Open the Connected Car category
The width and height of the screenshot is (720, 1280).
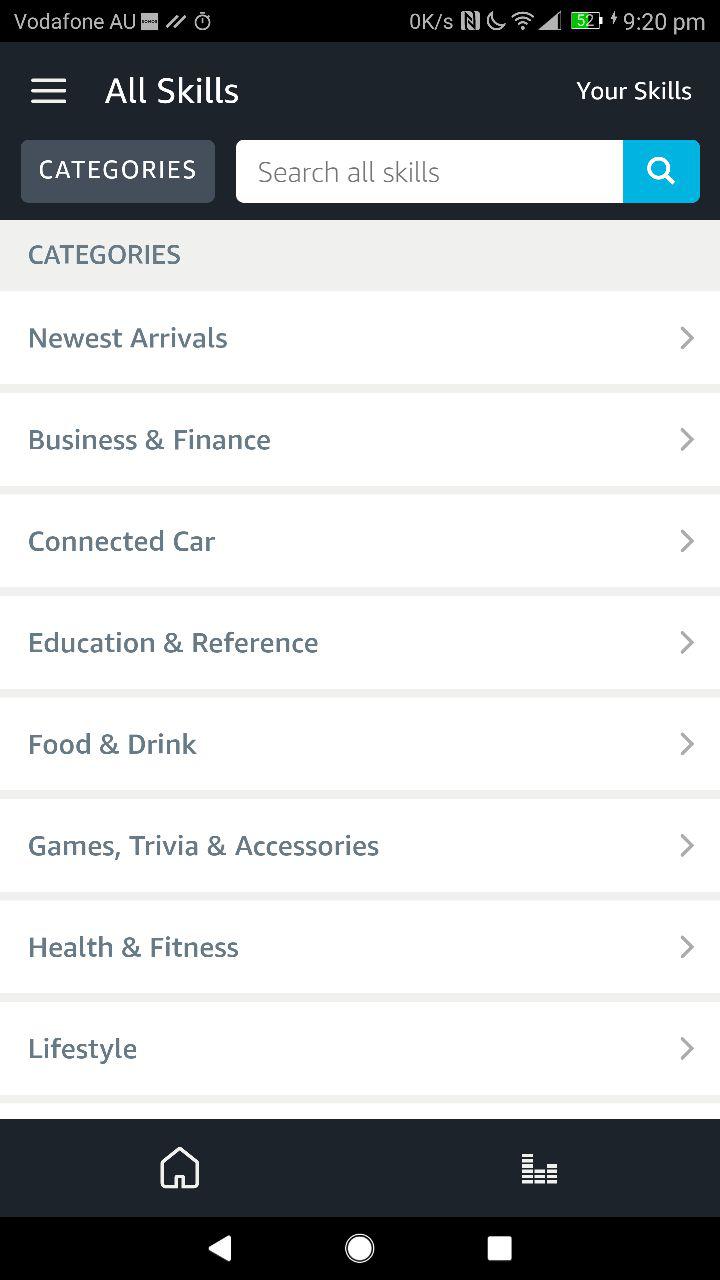(360, 541)
